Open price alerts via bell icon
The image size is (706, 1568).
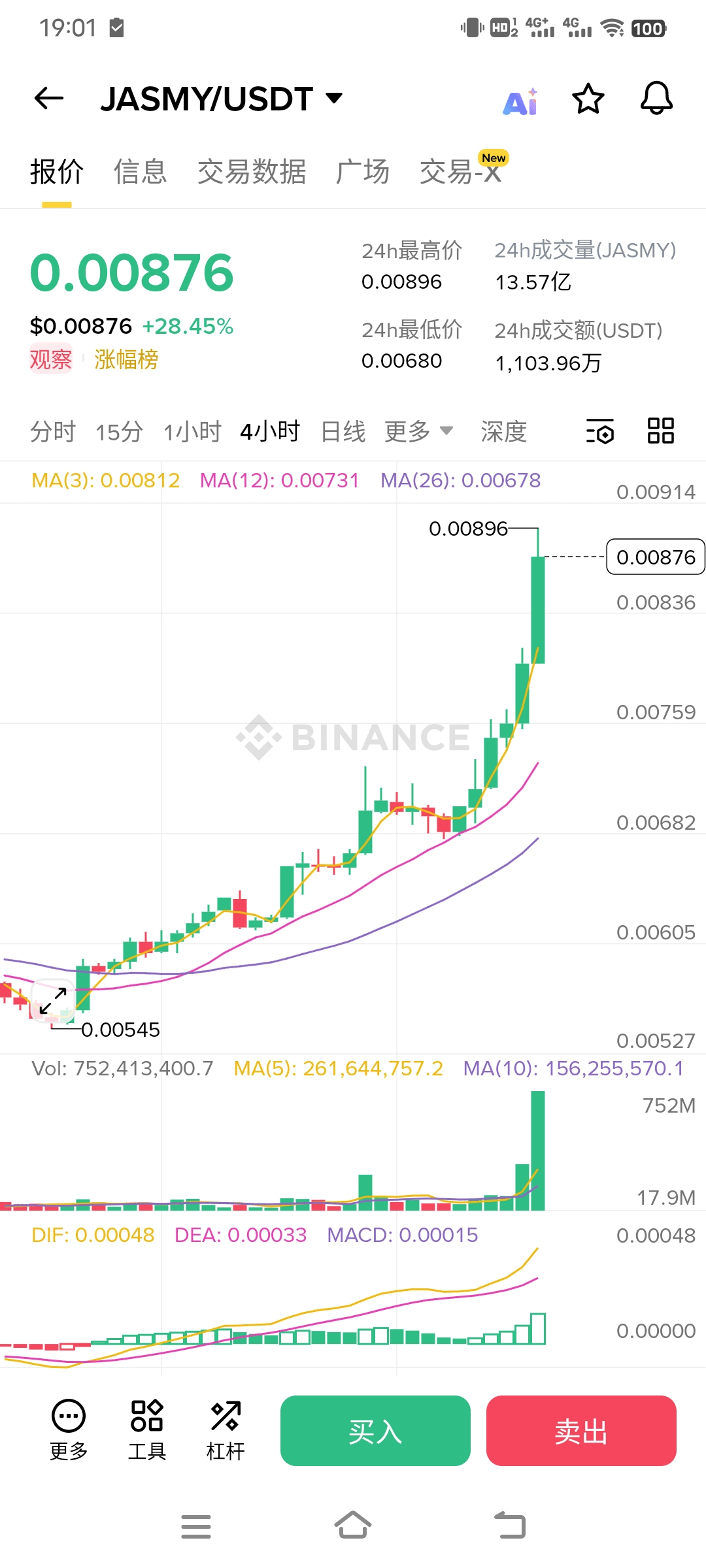click(x=658, y=99)
